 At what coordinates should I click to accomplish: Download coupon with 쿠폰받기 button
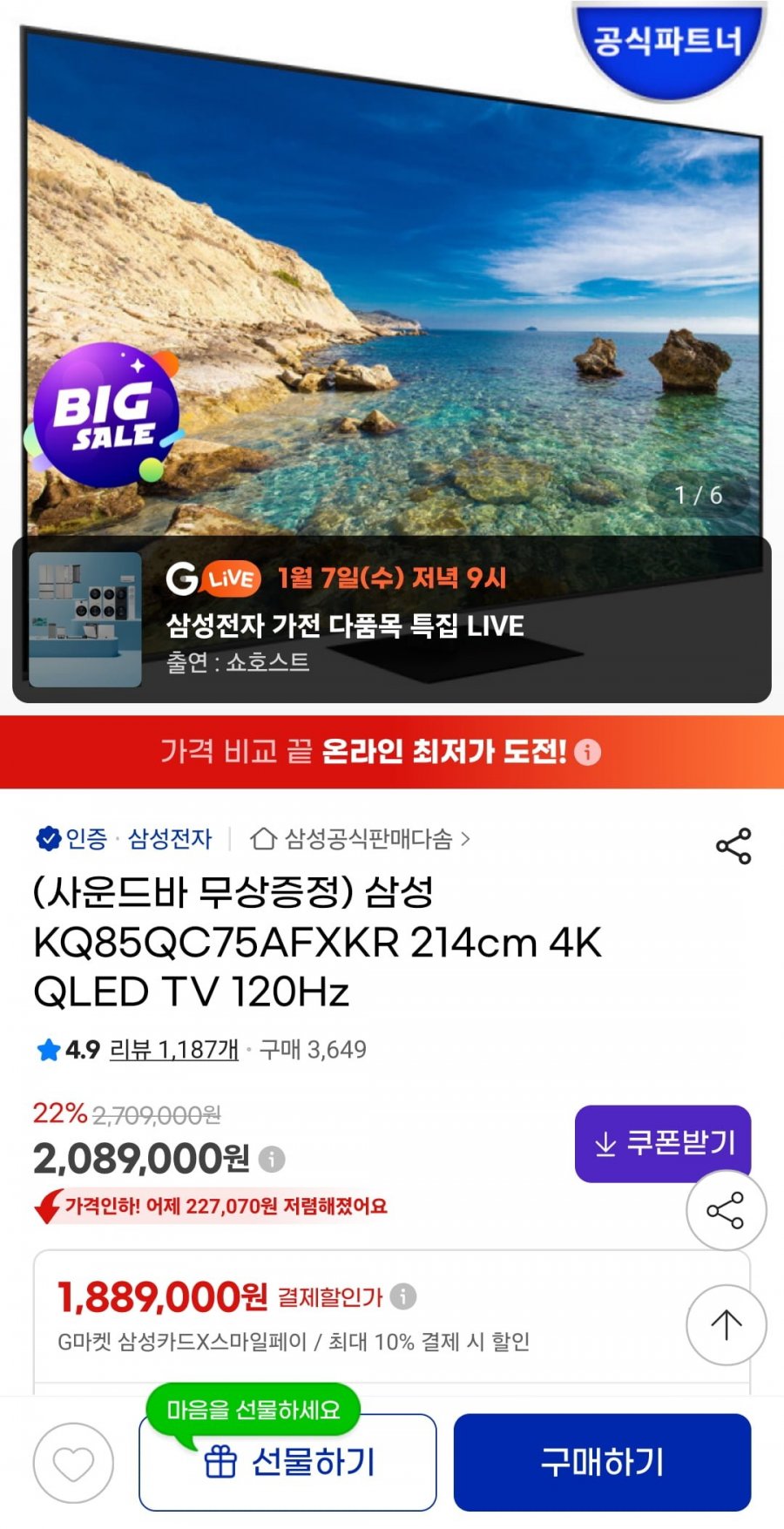(x=662, y=1142)
